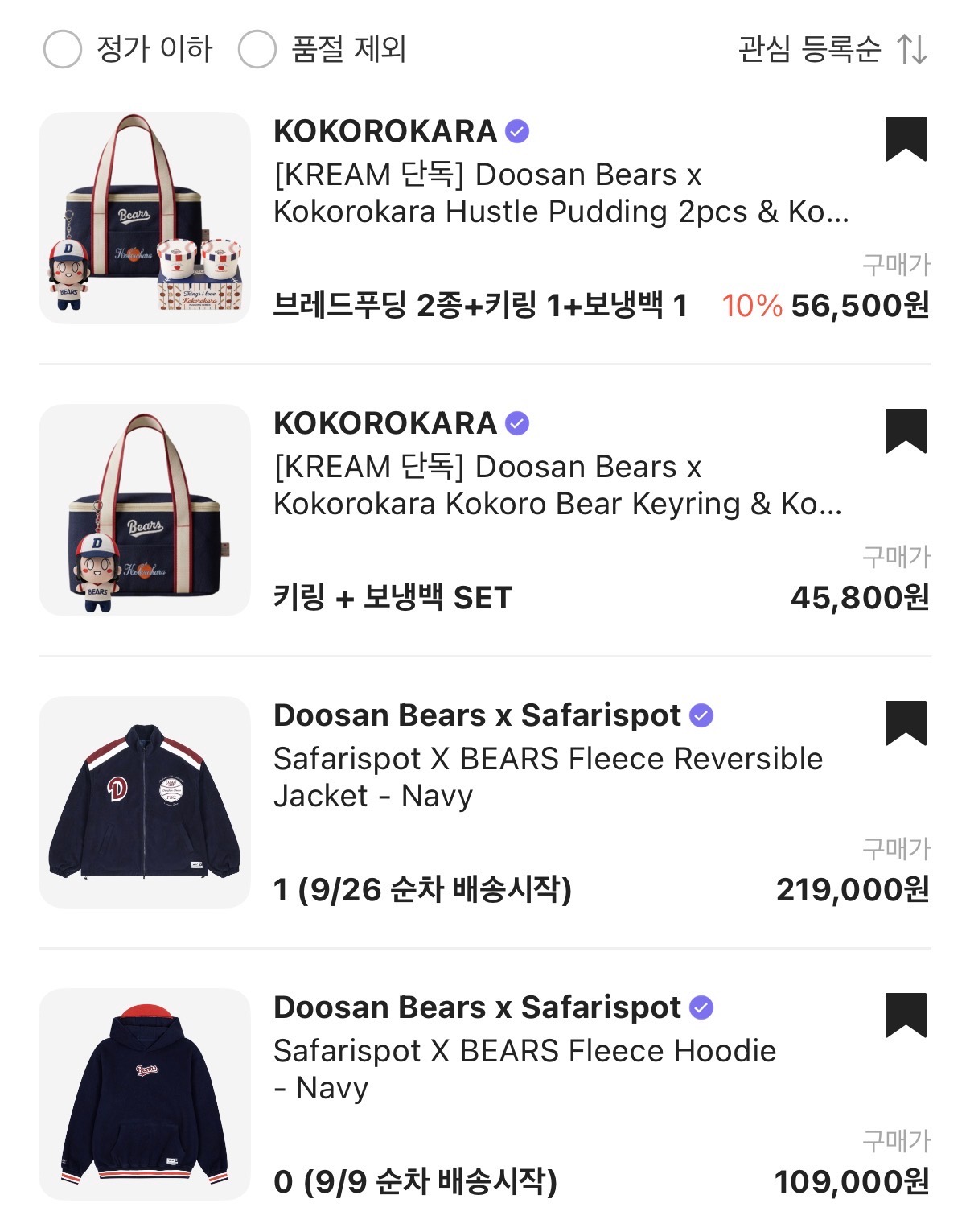Image resolution: width=970 pixels, height=1232 pixels.
Task: Enable the 정가 이하 filter
Action: [63, 49]
